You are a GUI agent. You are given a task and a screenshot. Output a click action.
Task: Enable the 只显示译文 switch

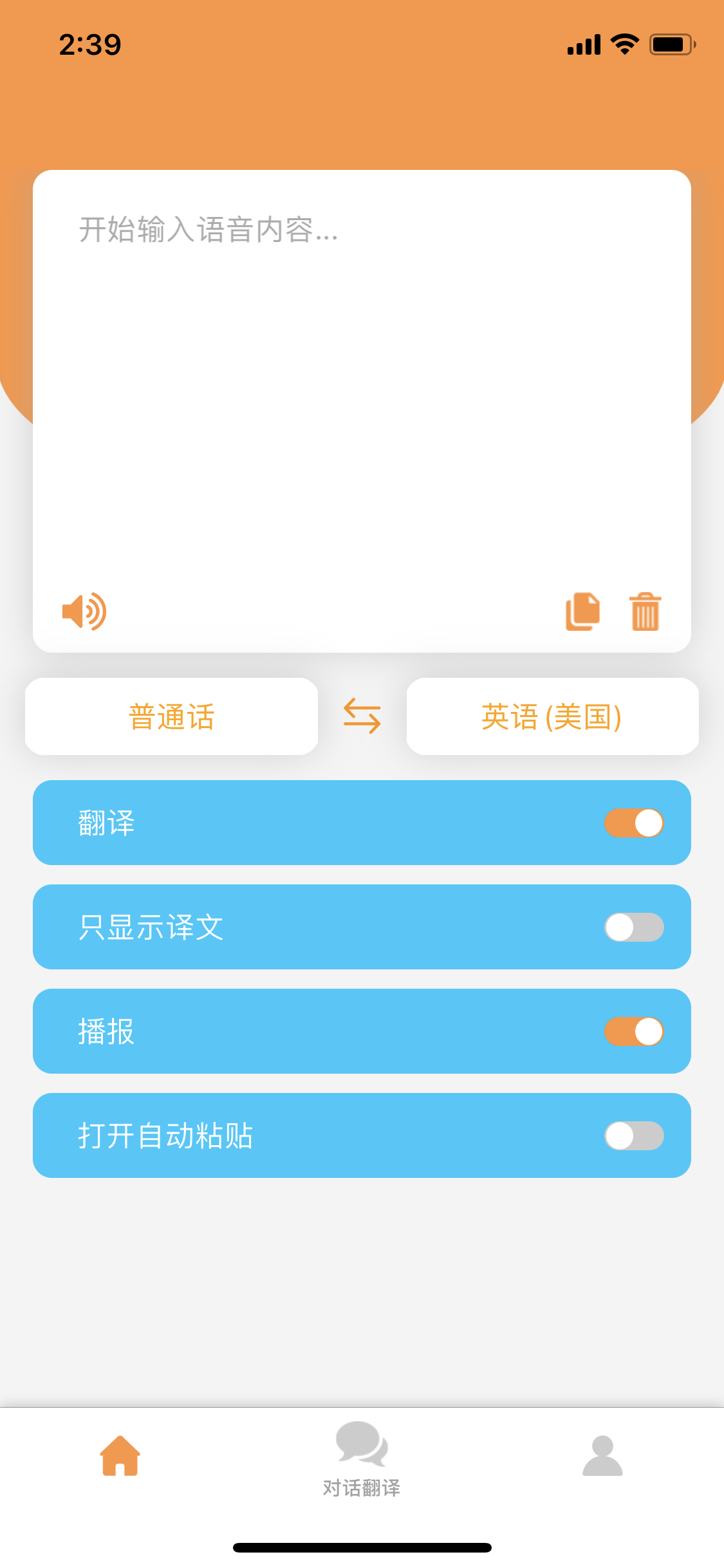634,927
